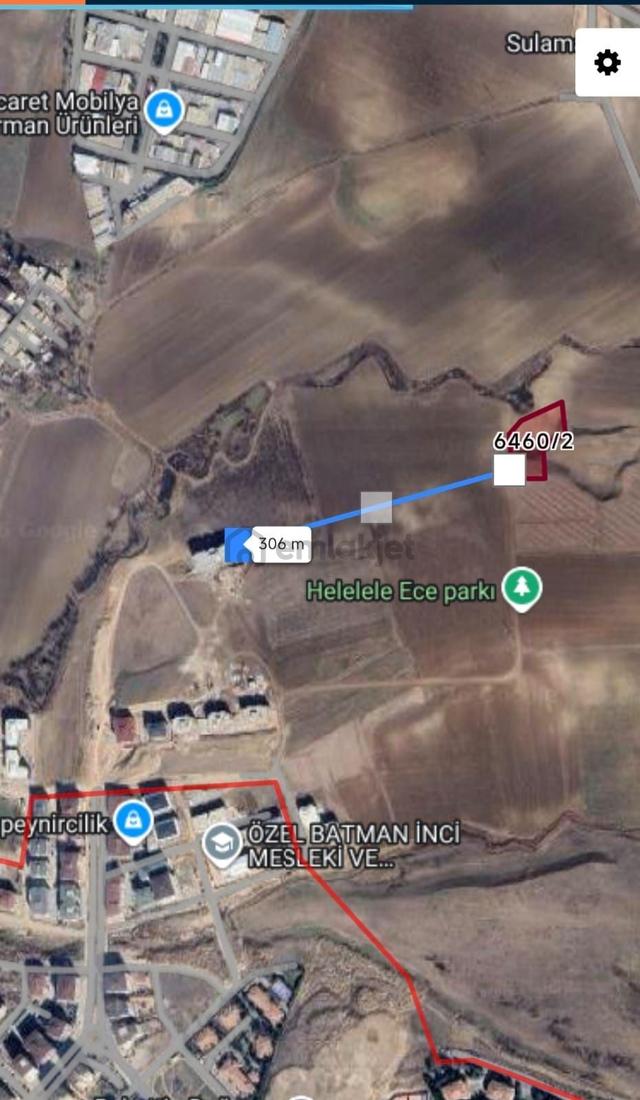Open the settings gear button
This screenshot has height=1100, width=640.
[x=607, y=62]
